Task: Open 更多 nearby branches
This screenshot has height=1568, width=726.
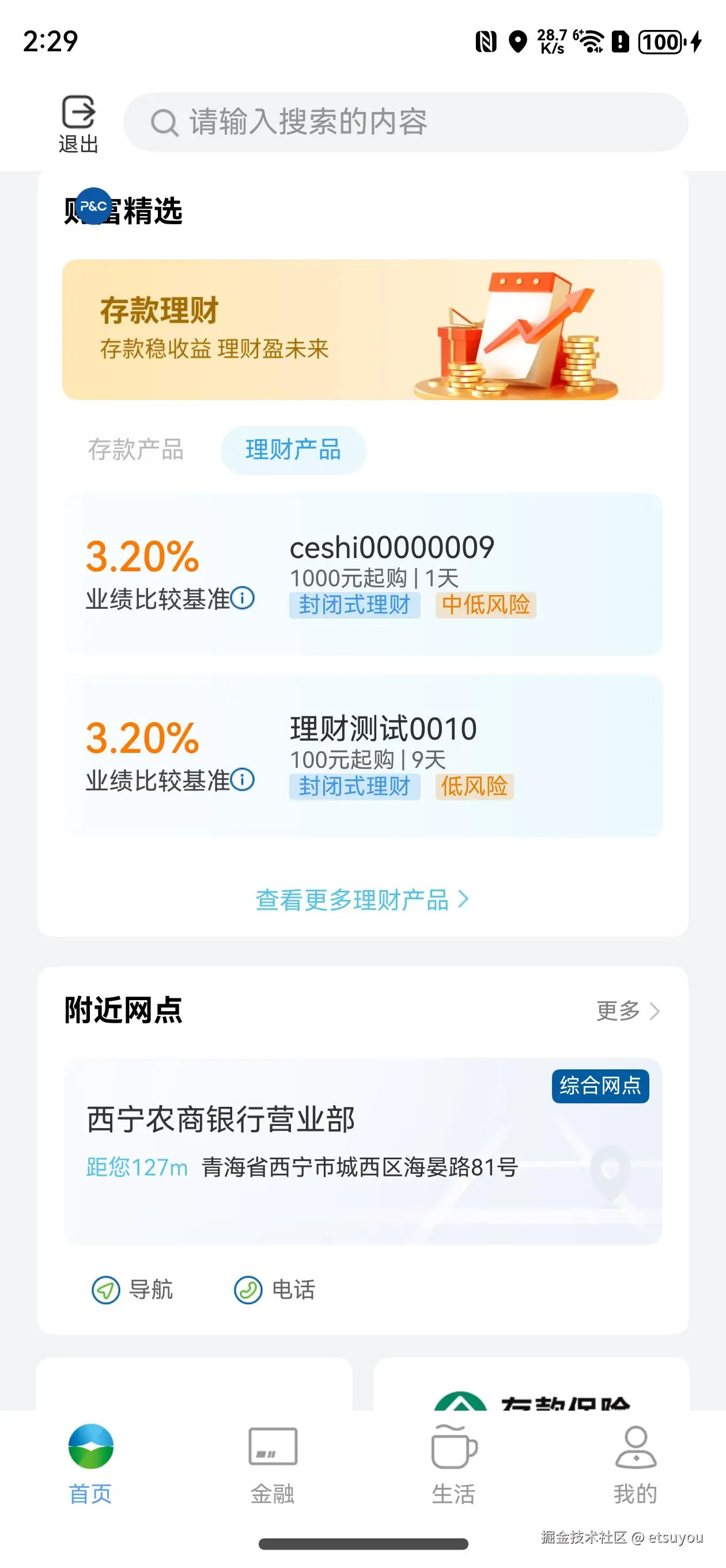Action: pos(627,1011)
